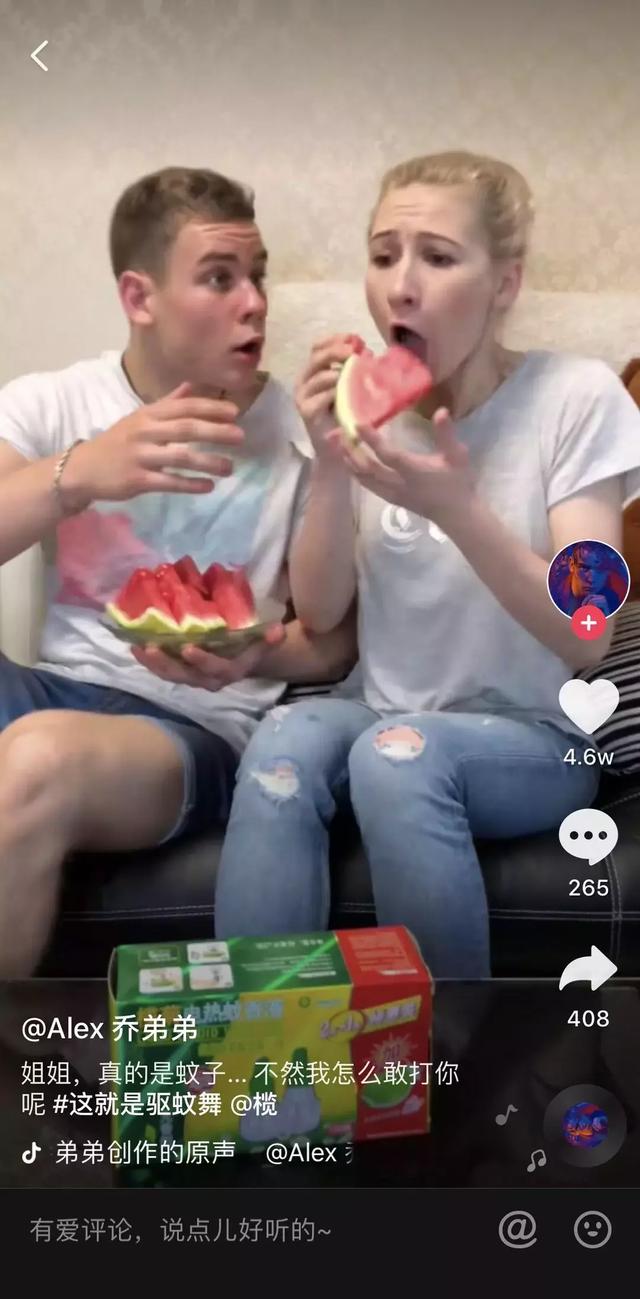Image resolution: width=640 pixels, height=1299 pixels.
Task: Share this video via the arrow icon
Action: (x=588, y=970)
